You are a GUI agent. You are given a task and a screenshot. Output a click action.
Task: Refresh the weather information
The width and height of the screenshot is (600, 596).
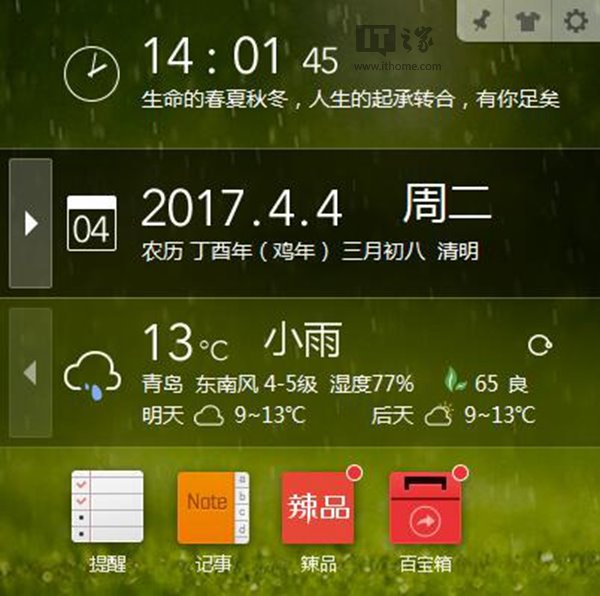(x=539, y=345)
